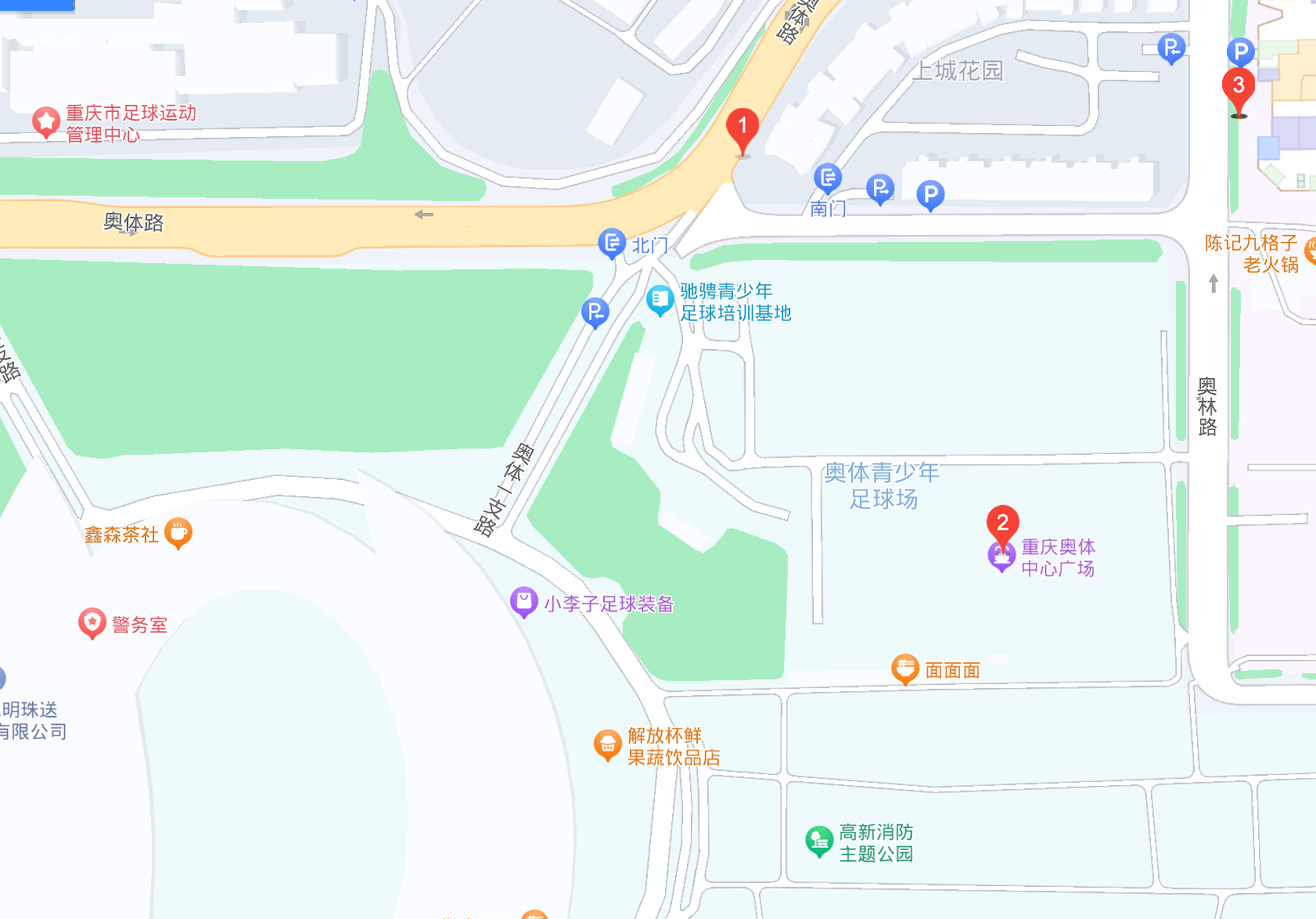
Task: Open 陈记九格子老火锅 restaurant marker
Action: 1309,252
